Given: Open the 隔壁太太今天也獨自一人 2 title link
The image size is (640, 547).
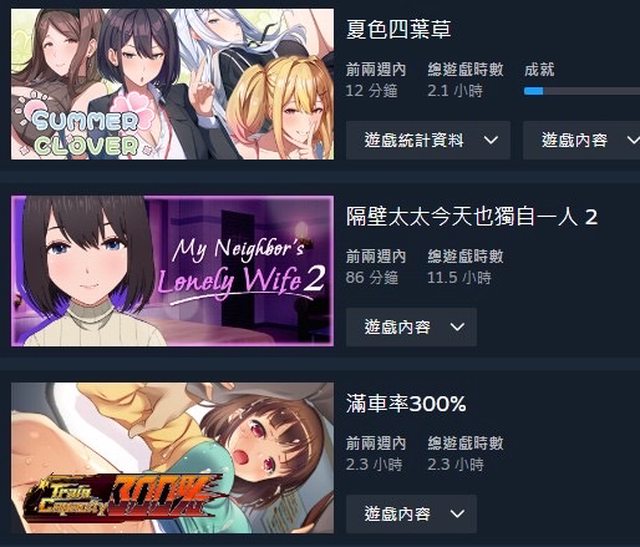Looking at the screenshot, I should point(471,216).
